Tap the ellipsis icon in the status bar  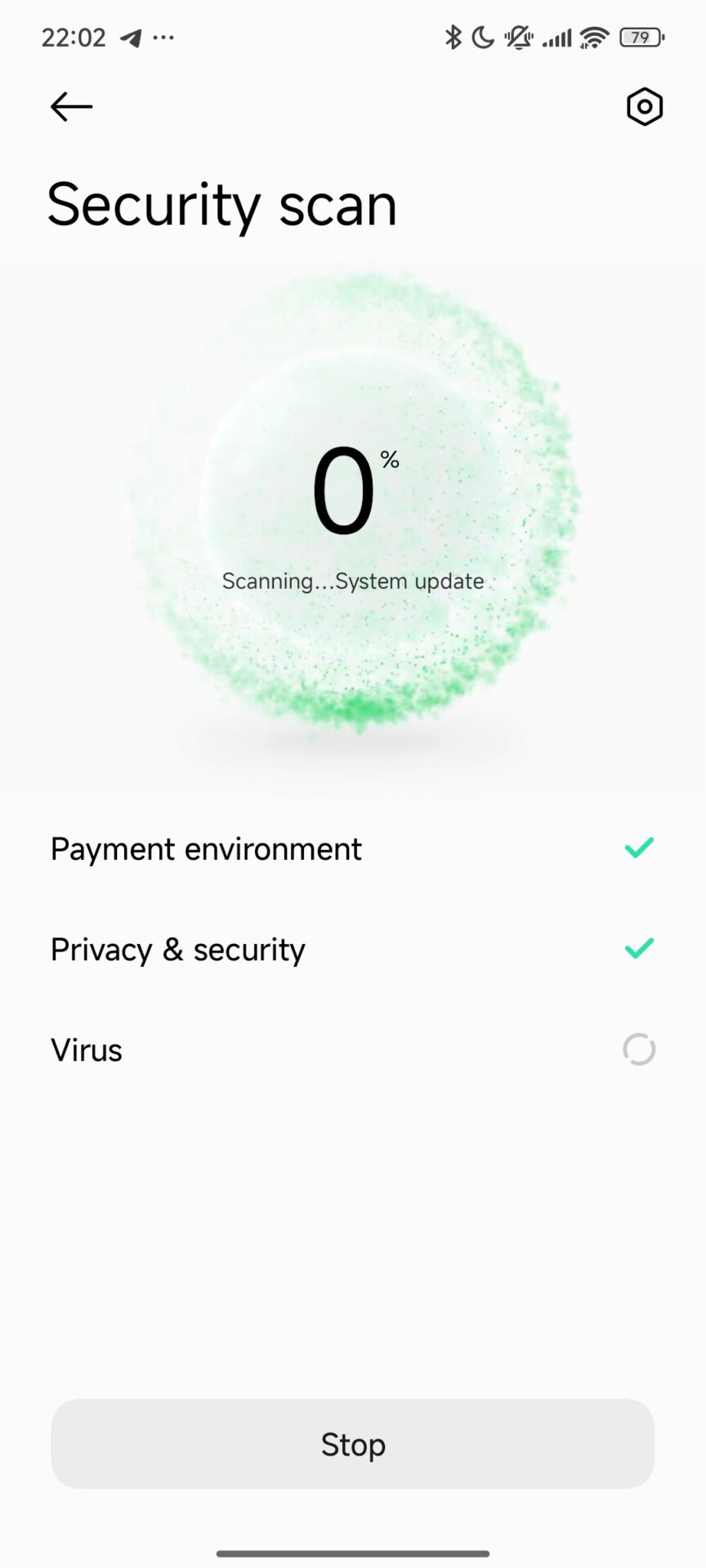[x=163, y=37]
